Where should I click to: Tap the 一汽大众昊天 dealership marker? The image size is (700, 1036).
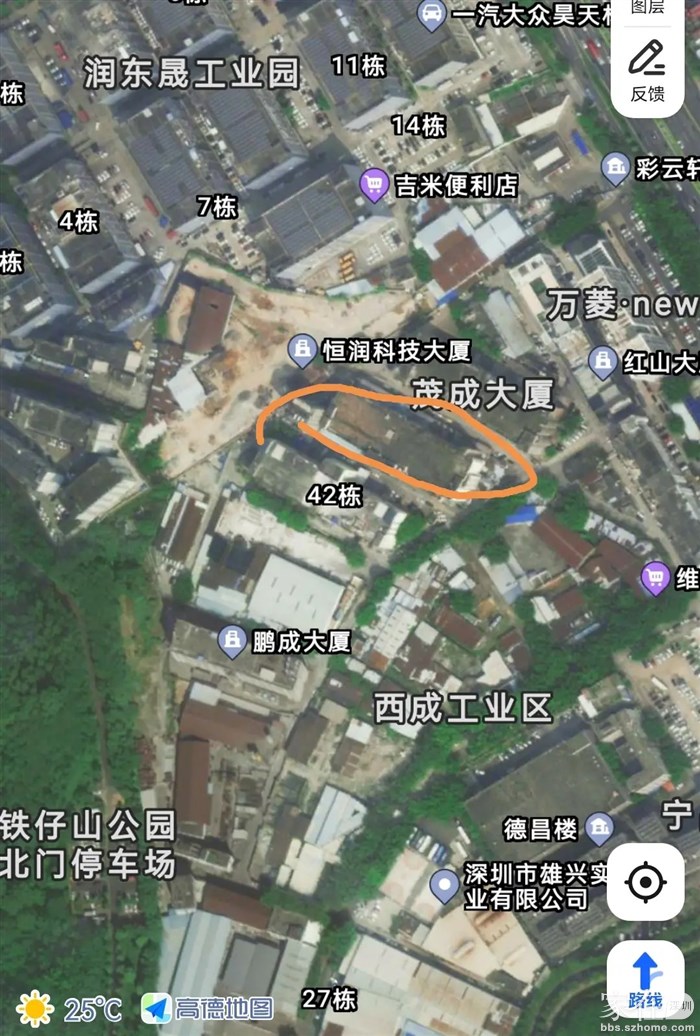[x=431, y=14]
